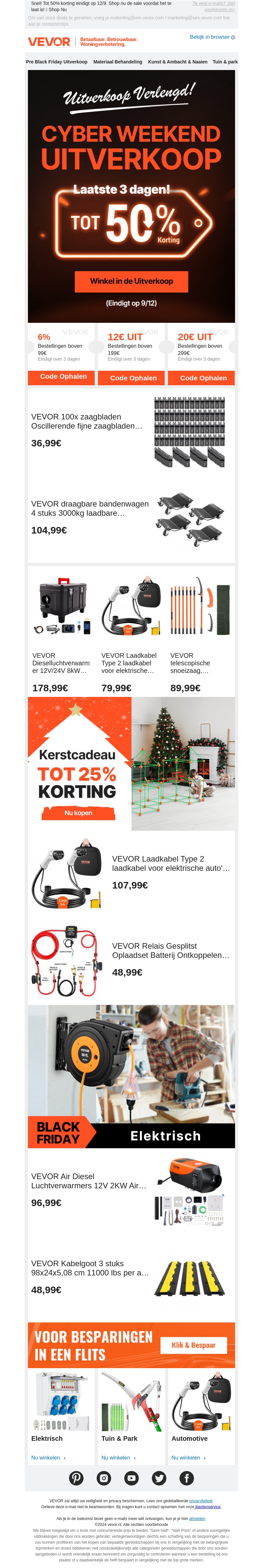Tap 'Winkel in de Uitverkoop' button

131,281
